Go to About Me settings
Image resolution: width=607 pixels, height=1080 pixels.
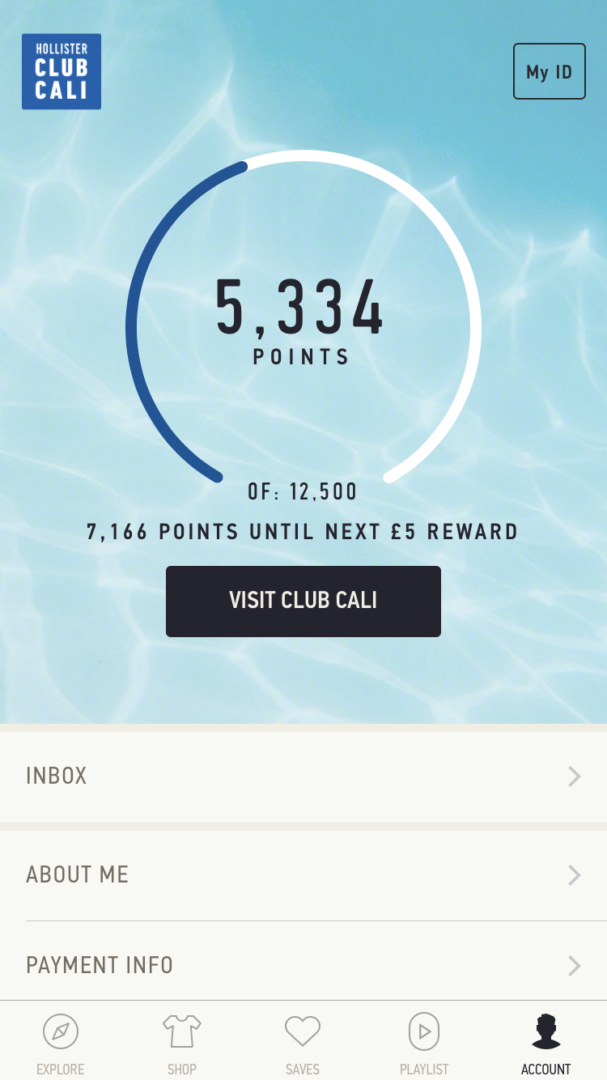[303, 875]
